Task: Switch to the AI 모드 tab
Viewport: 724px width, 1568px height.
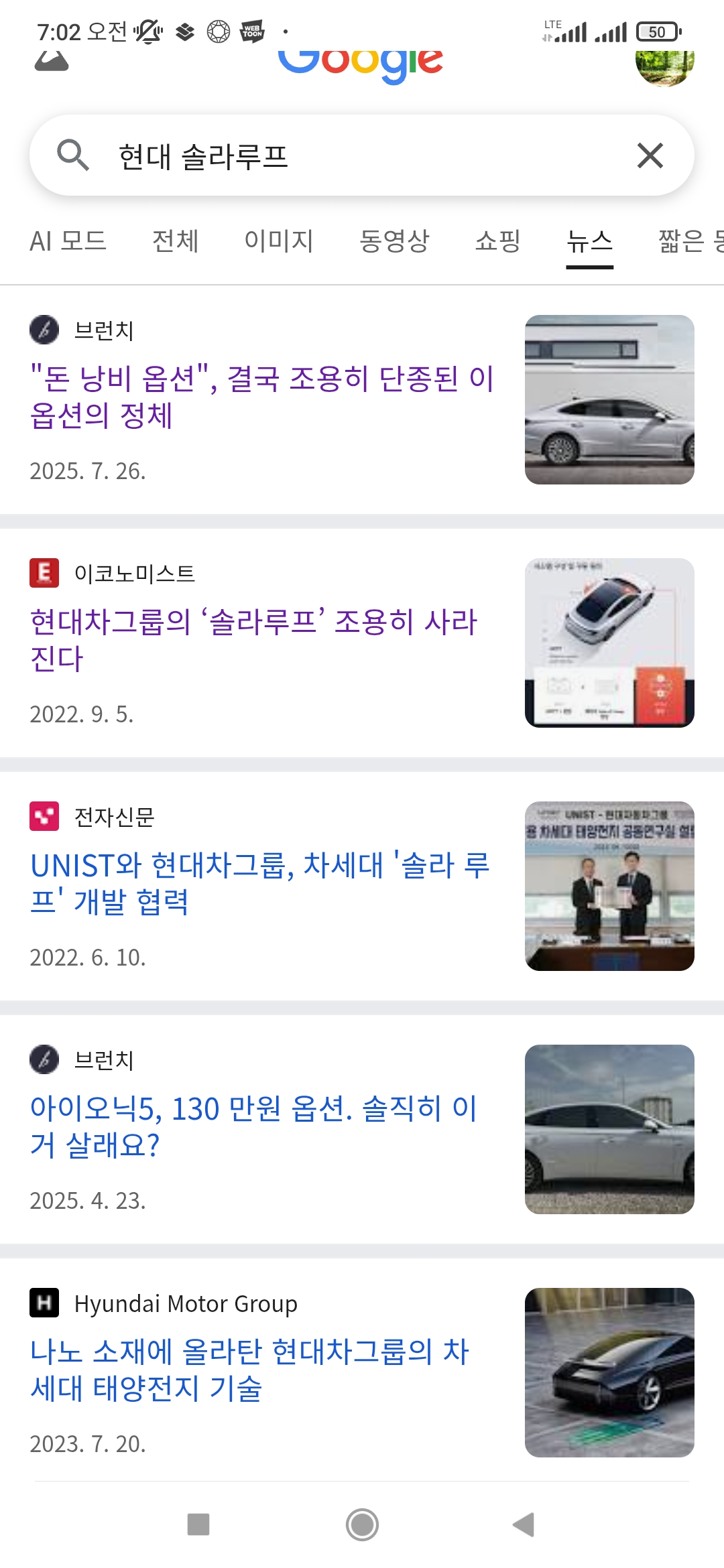Action: 68,241
